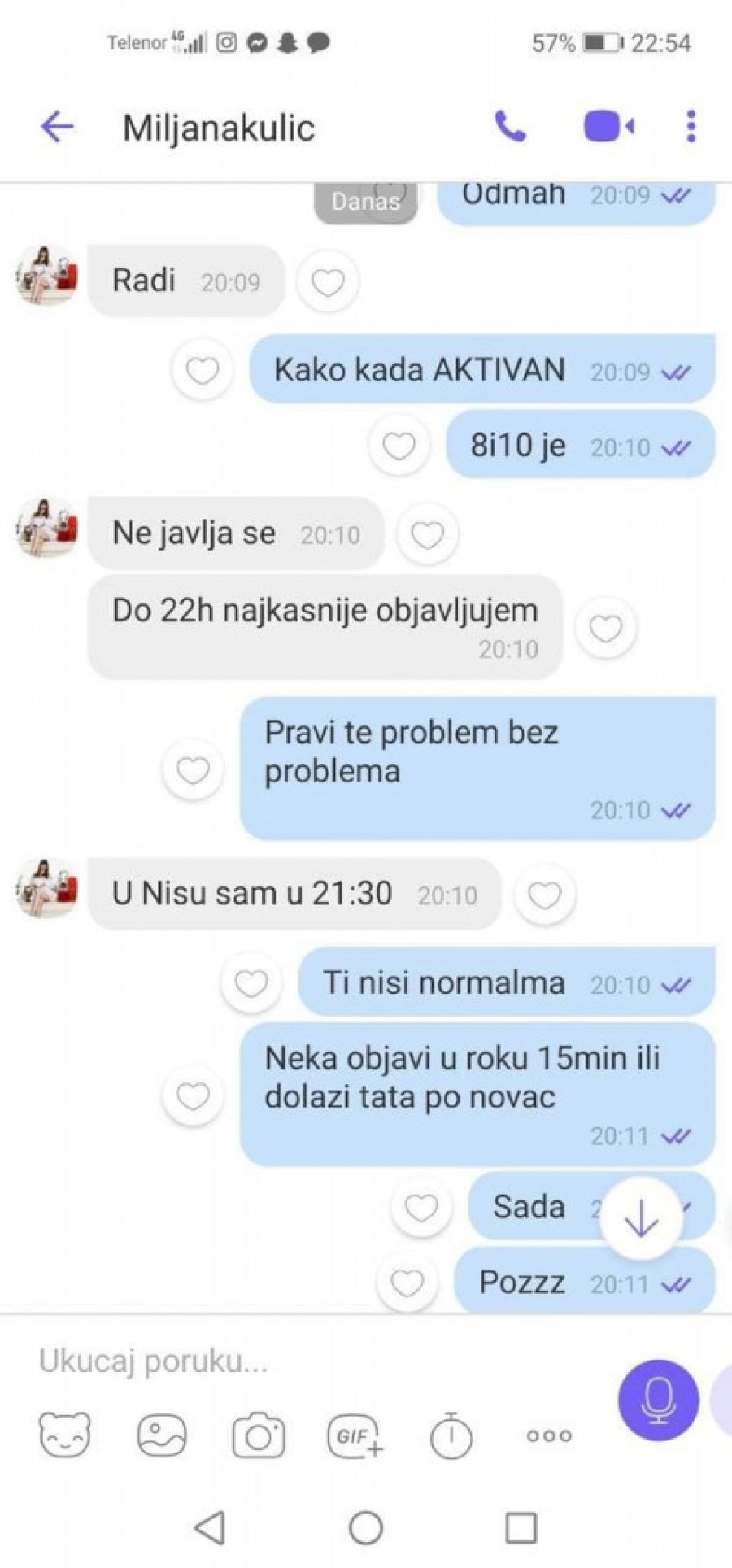Like the message "U Nisu sam u 21:30"
732x1568 pixels.
pyautogui.click(x=545, y=895)
